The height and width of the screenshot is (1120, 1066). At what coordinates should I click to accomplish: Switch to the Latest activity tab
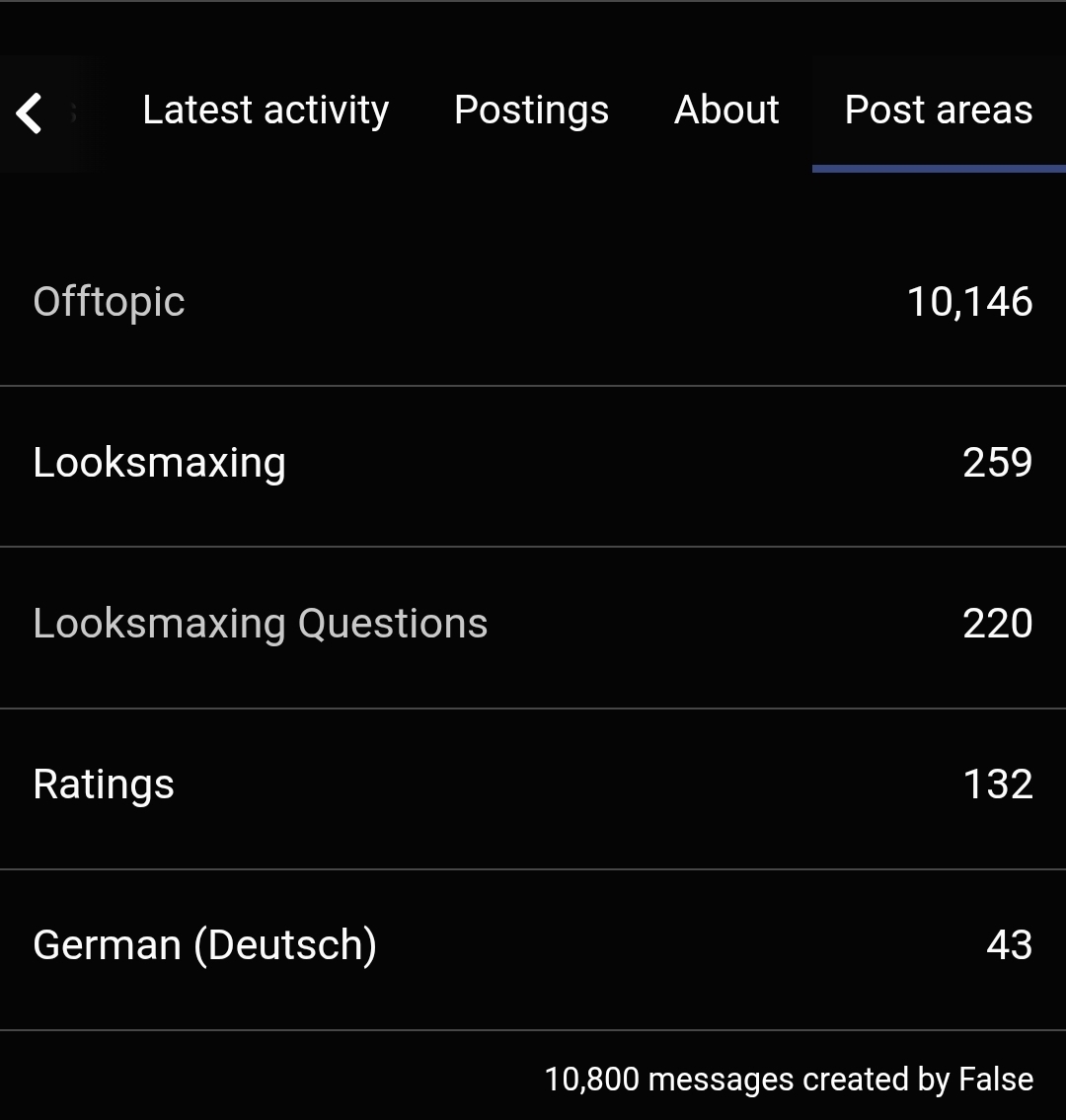tap(266, 111)
